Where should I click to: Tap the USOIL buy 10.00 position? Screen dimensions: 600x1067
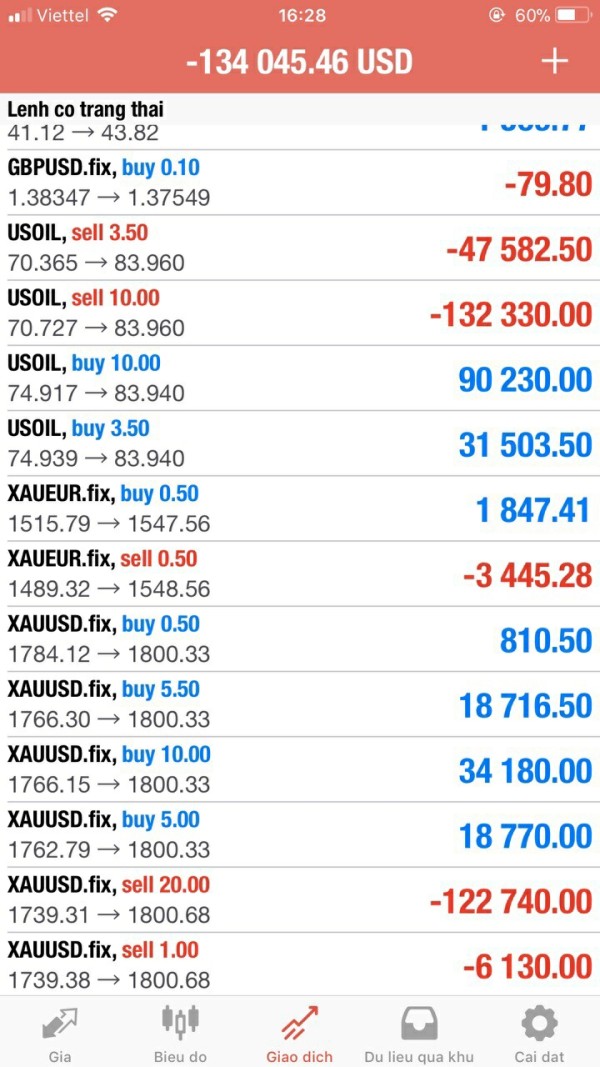[x=300, y=378]
